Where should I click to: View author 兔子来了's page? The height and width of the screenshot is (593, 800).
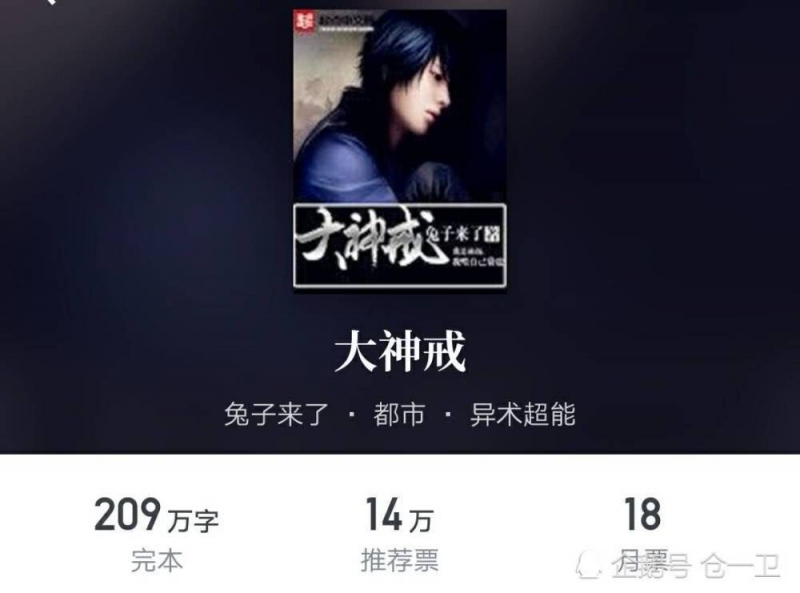coord(277,414)
